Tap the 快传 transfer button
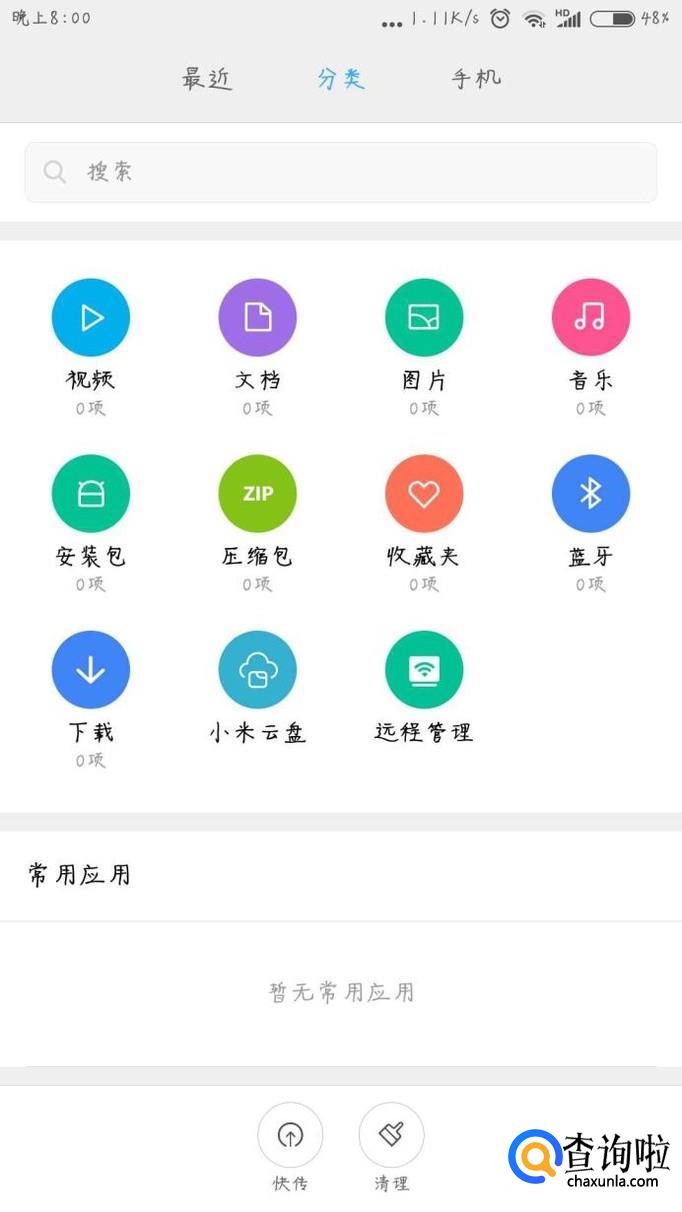 (290, 1136)
